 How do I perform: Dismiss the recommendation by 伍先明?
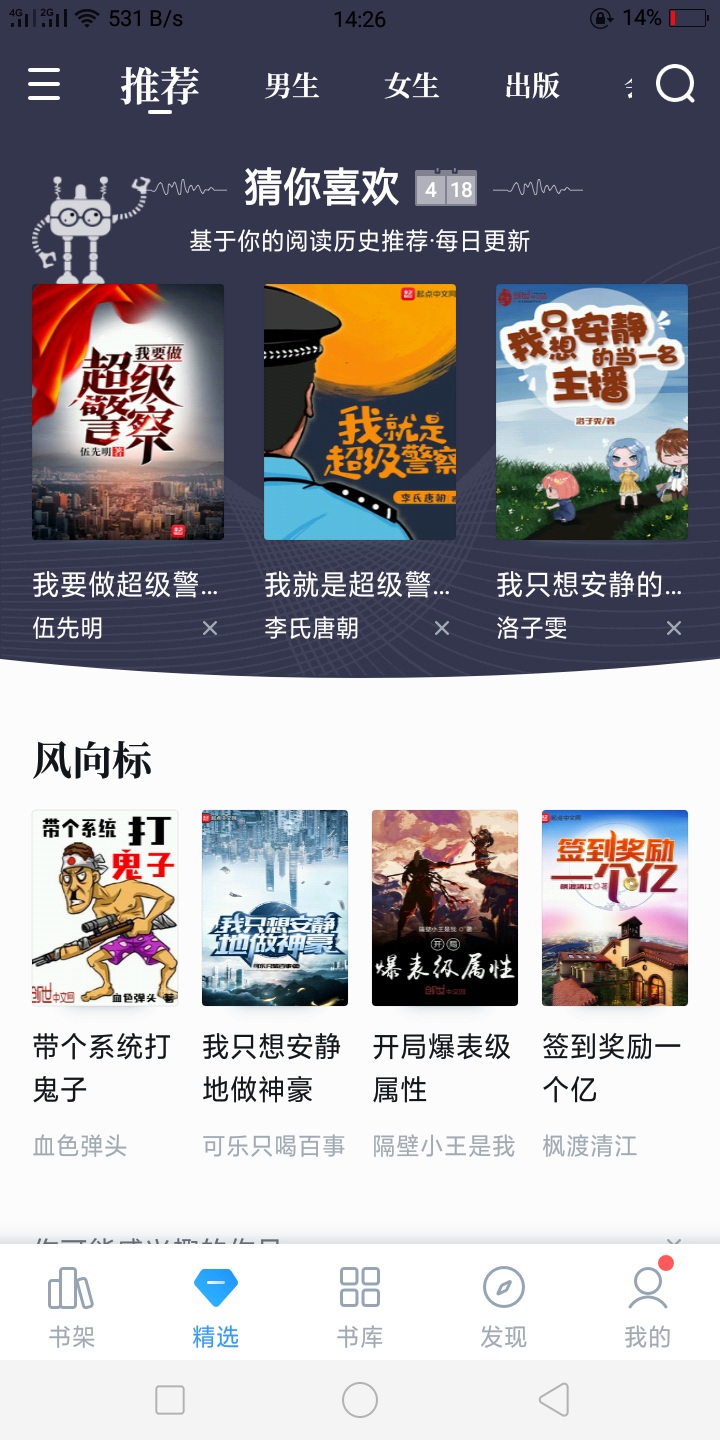point(210,628)
